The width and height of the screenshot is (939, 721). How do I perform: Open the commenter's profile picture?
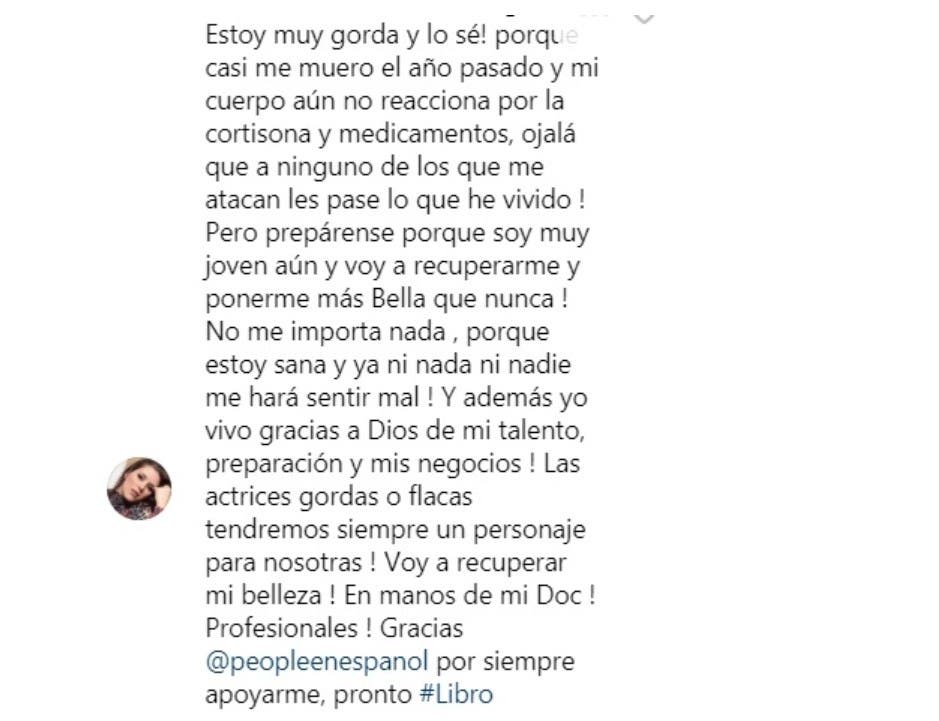(139, 488)
